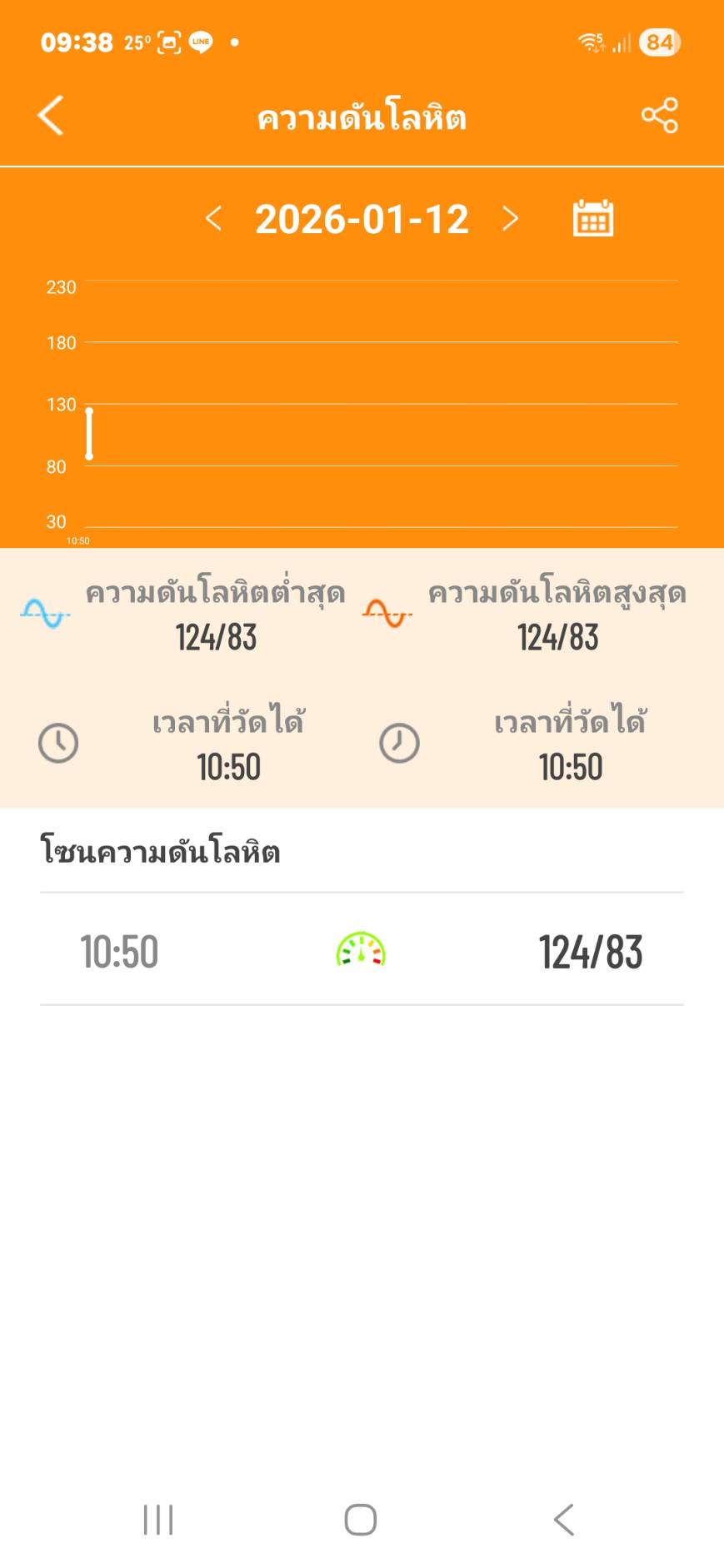The image size is (724, 1568).
Task: Share the blood pressure report
Action: click(x=659, y=115)
